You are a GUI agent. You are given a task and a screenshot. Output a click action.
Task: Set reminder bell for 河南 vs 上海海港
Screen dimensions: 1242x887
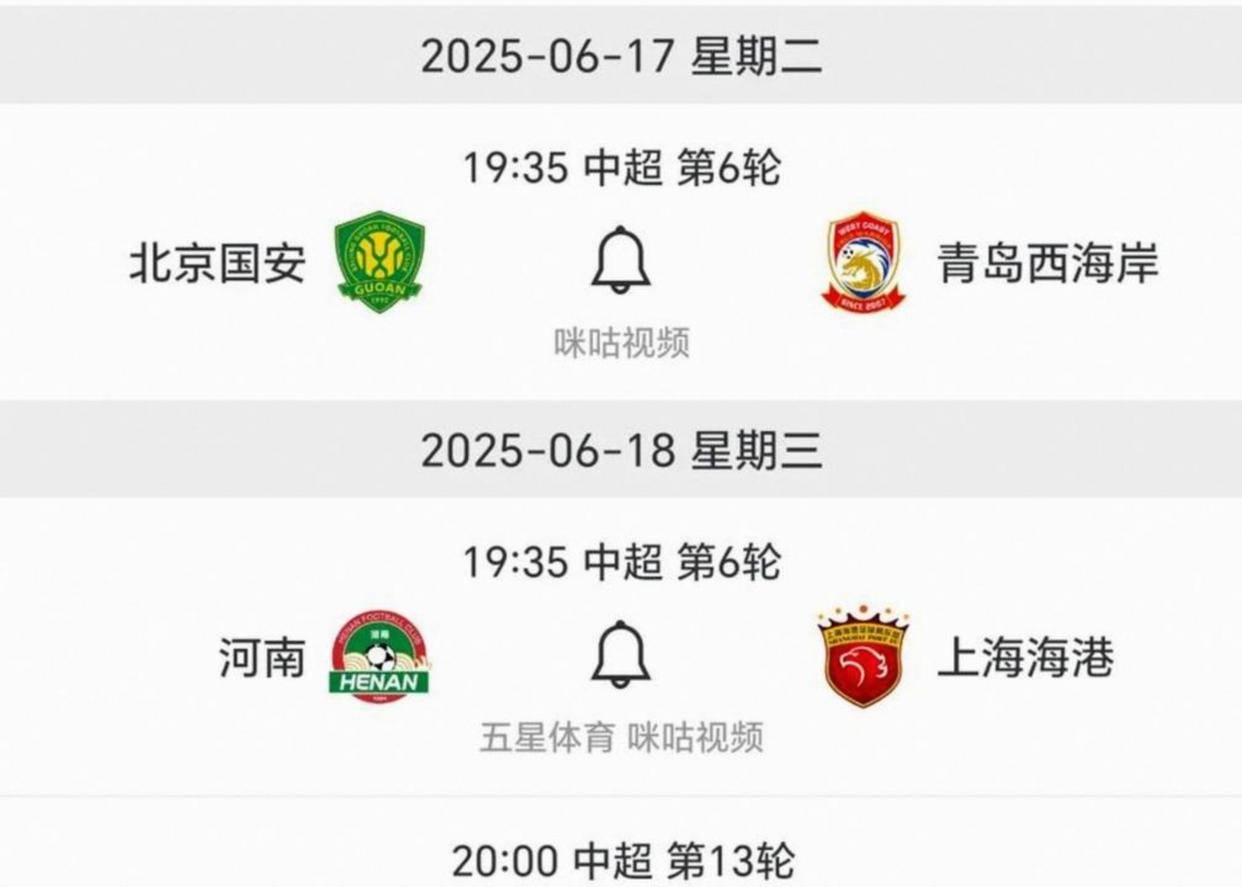coord(620,655)
